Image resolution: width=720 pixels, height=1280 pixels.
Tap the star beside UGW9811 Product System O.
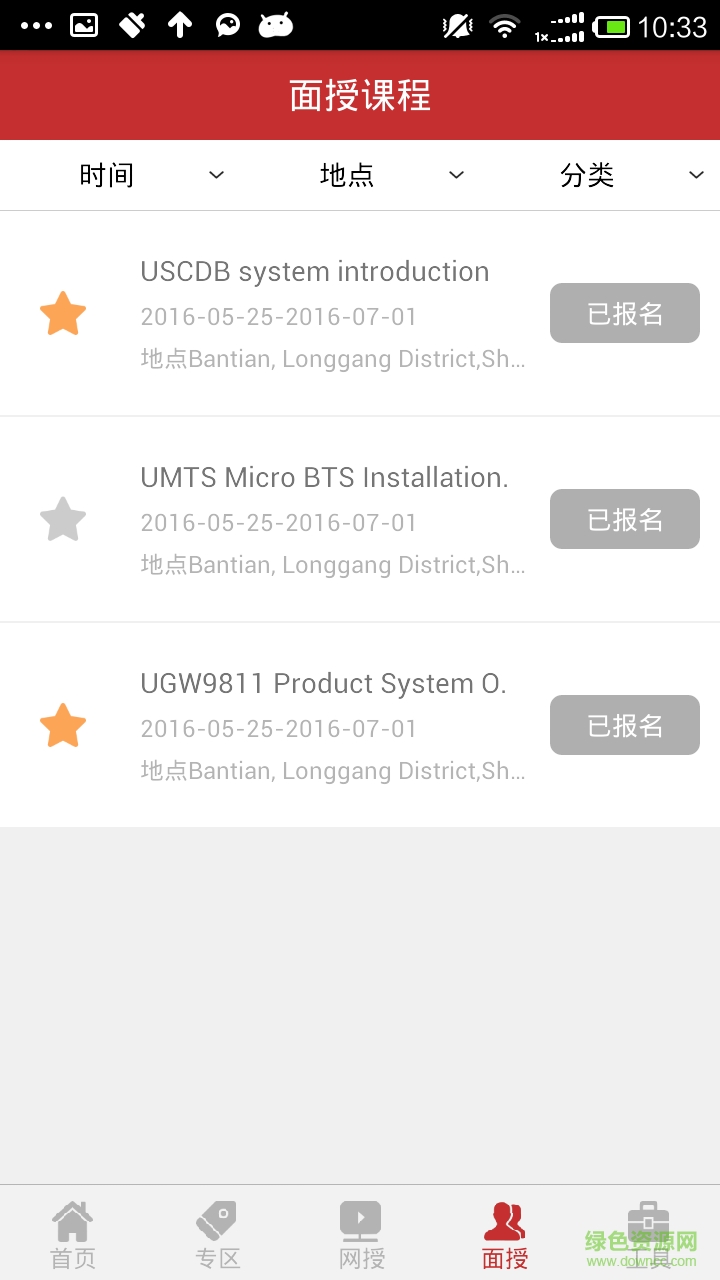click(x=63, y=725)
